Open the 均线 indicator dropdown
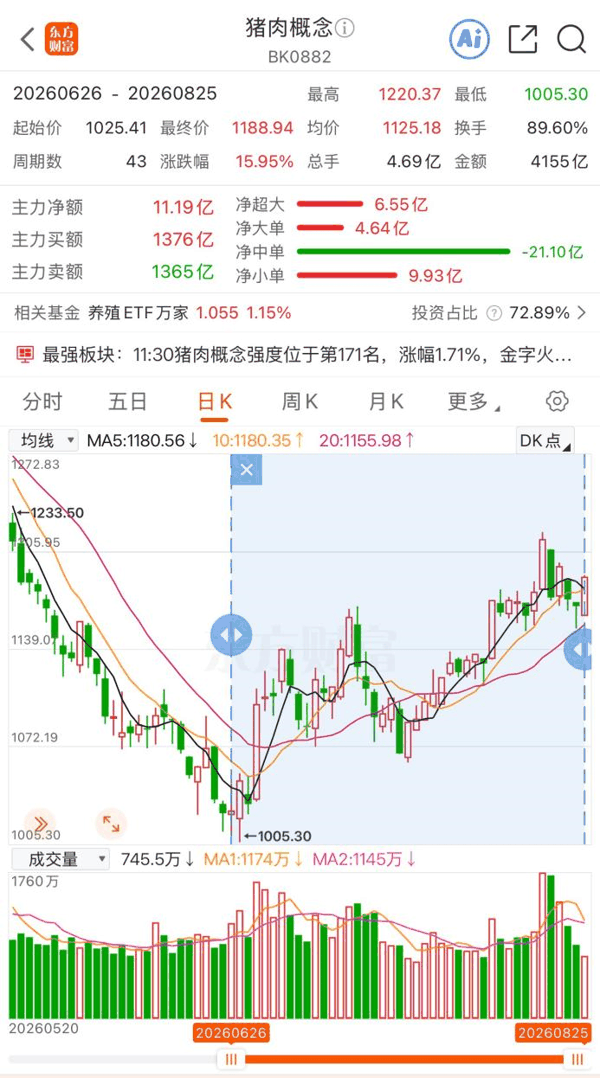 45,441
